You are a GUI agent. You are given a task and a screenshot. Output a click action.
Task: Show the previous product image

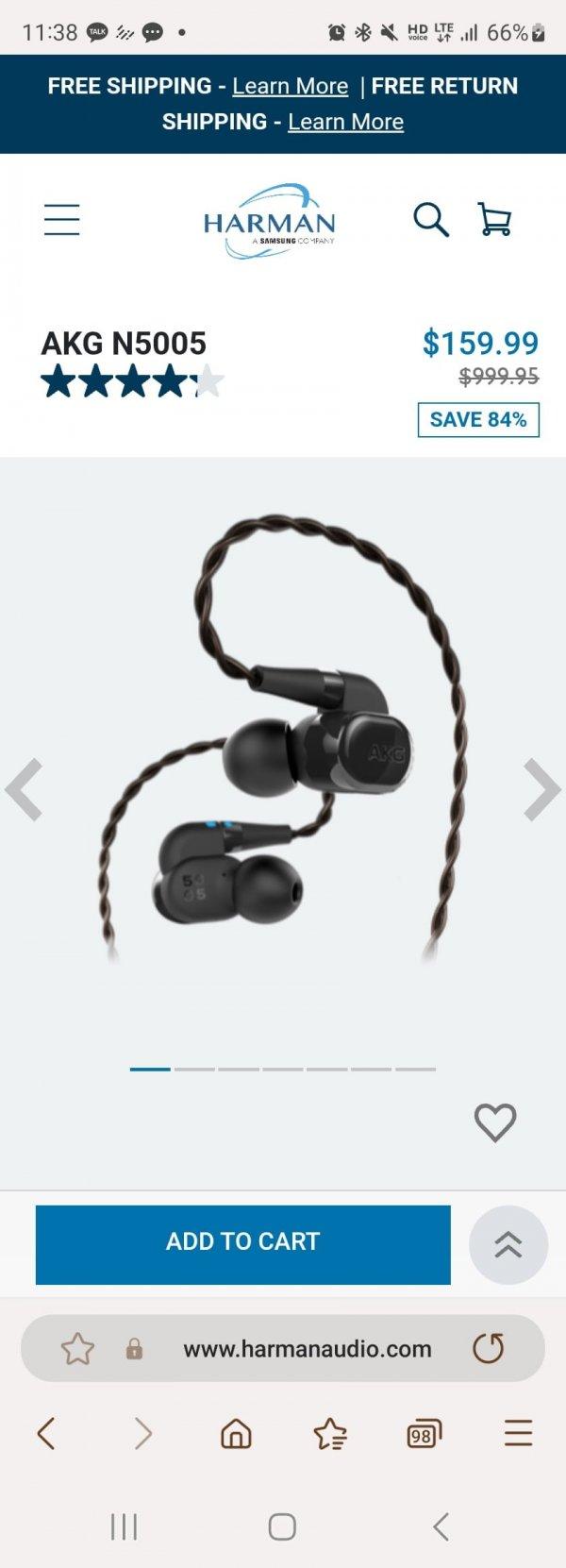tap(25, 789)
